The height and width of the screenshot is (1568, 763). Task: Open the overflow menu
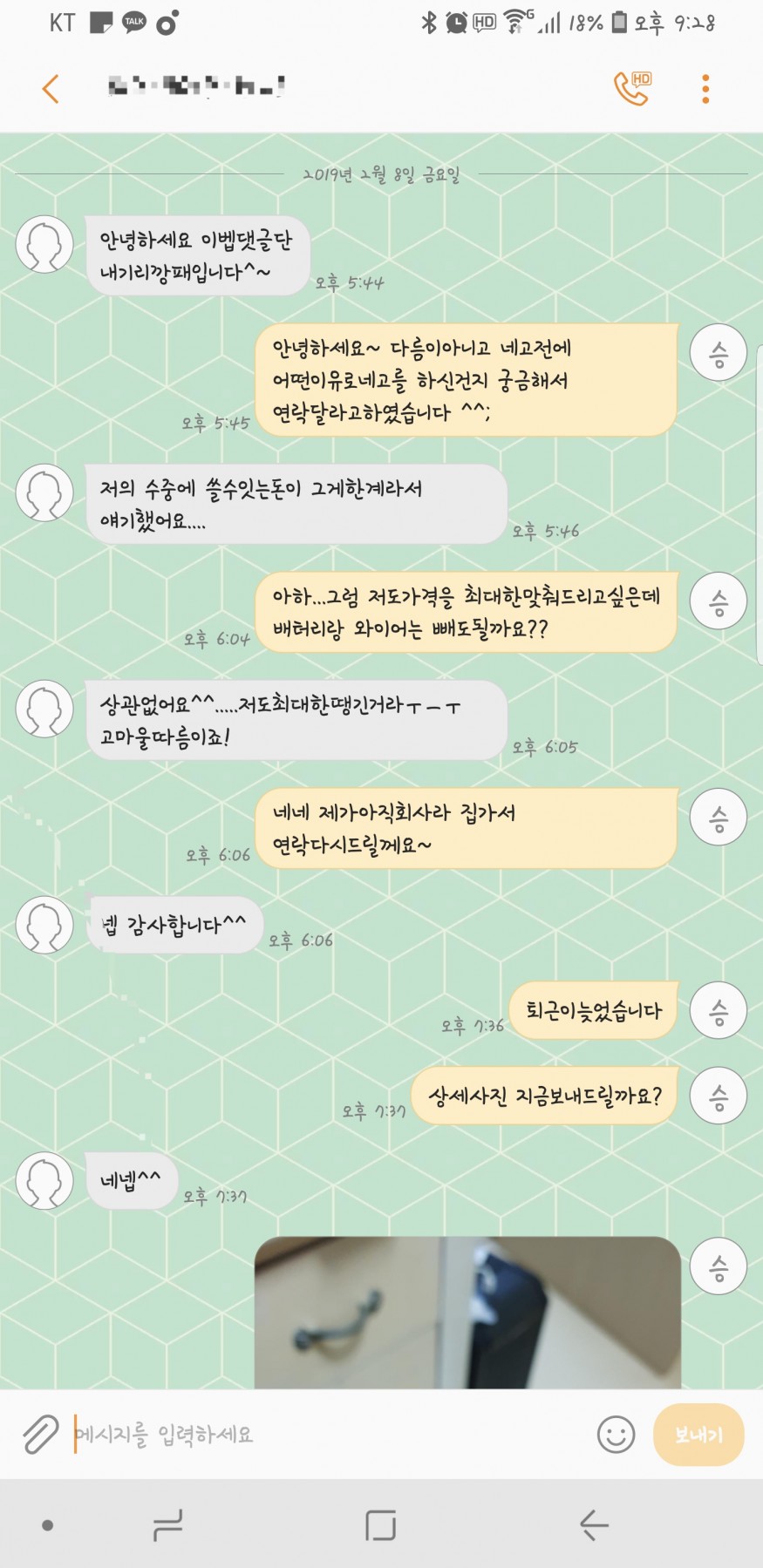[705, 88]
